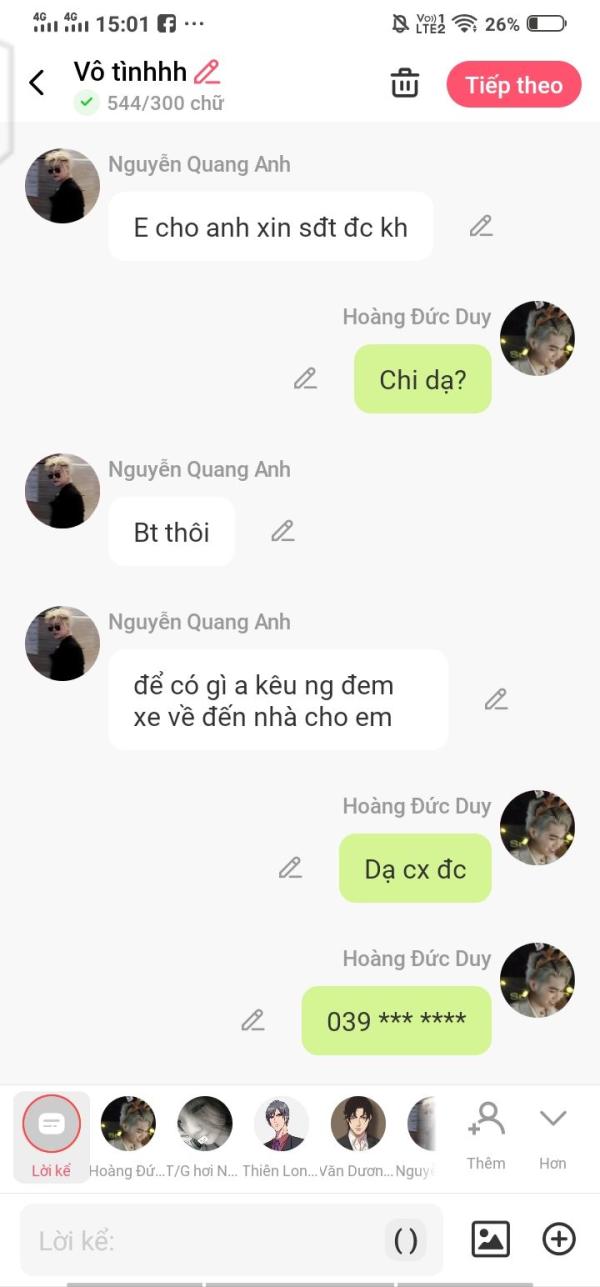Edit the message starting "để có gì a kêu"
The width and height of the screenshot is (600, 1287).
point(496,700)
